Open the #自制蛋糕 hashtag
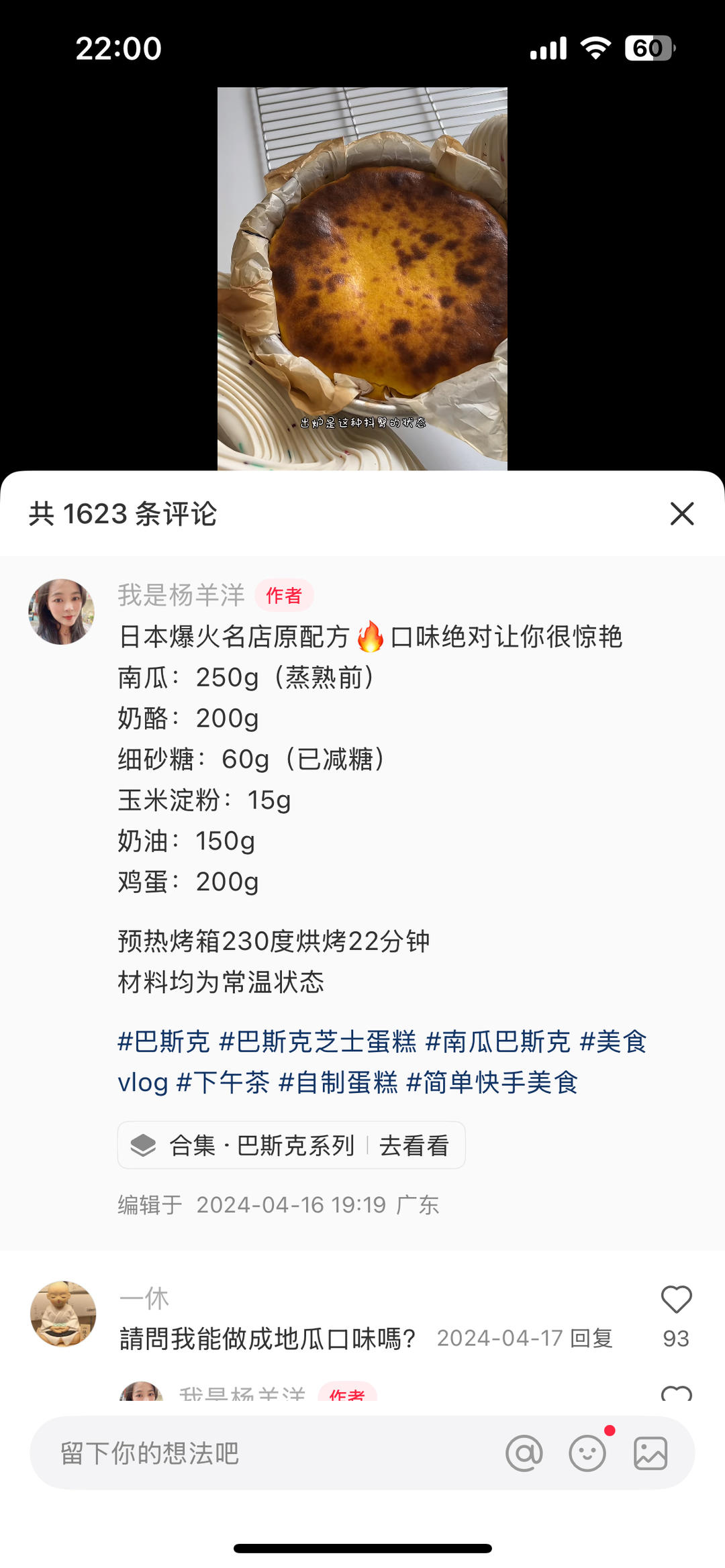This screenshot has height=1568, width=725. pos(338,1082)
